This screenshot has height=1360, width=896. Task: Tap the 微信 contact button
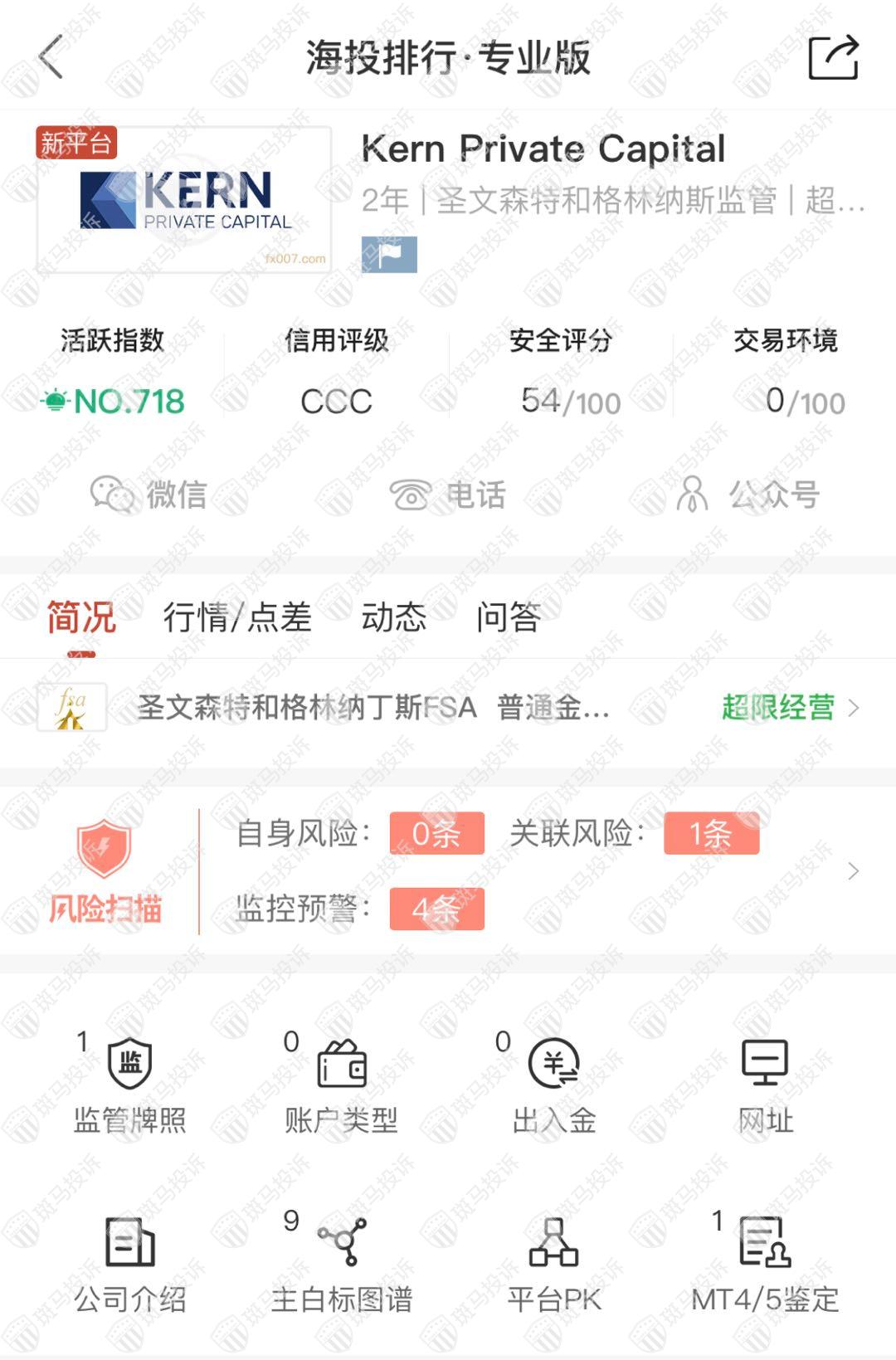[x=149, y=495]
